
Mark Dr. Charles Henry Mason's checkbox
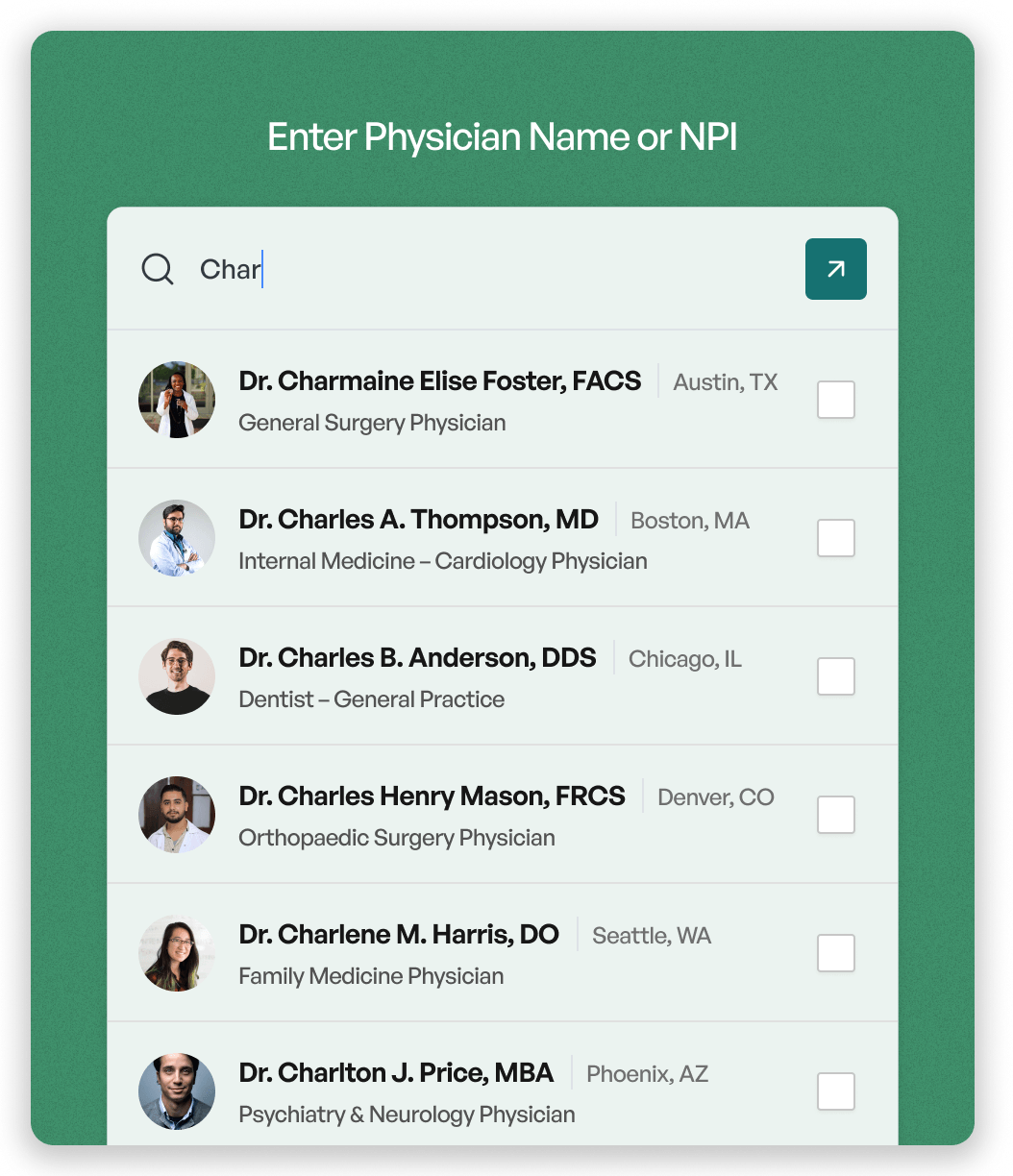[x=835, y=815]
